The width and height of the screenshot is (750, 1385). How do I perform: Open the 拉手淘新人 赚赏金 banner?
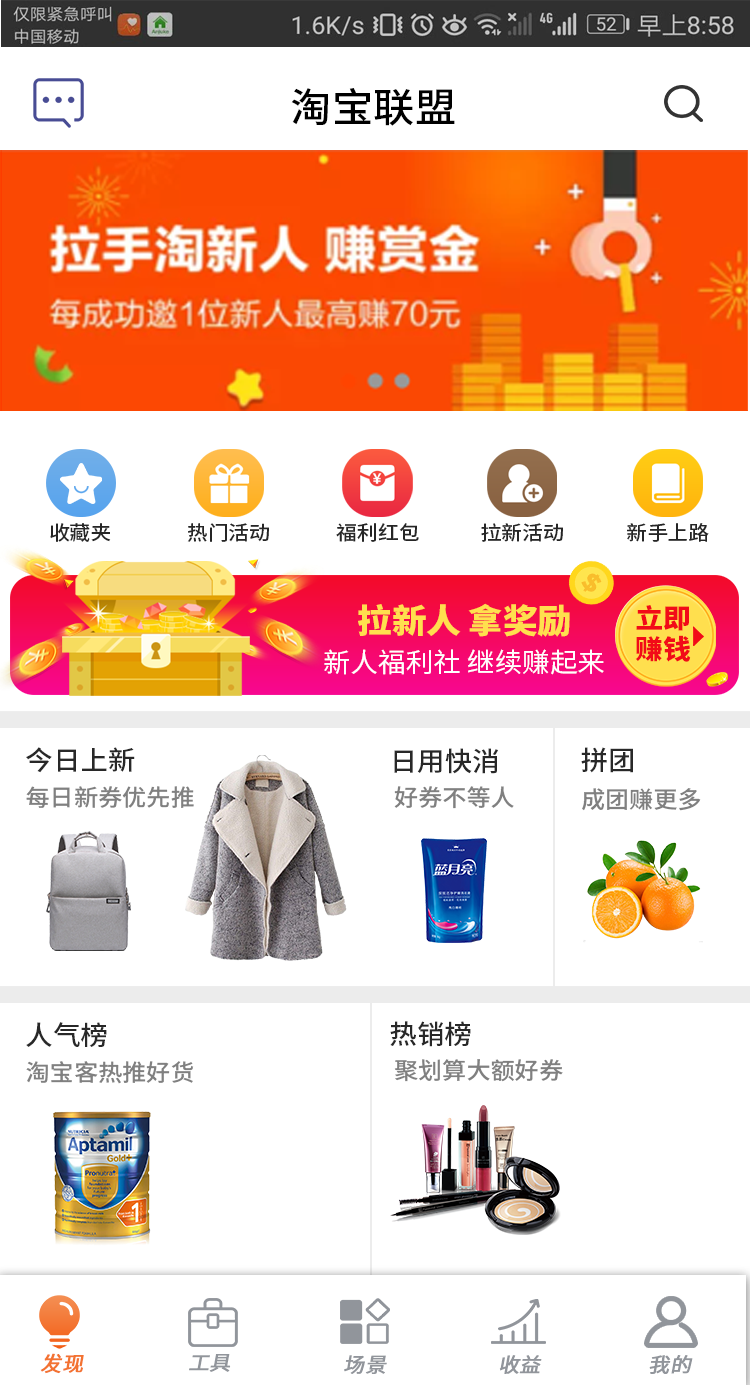pyautogui.click(x=374, y=280)
